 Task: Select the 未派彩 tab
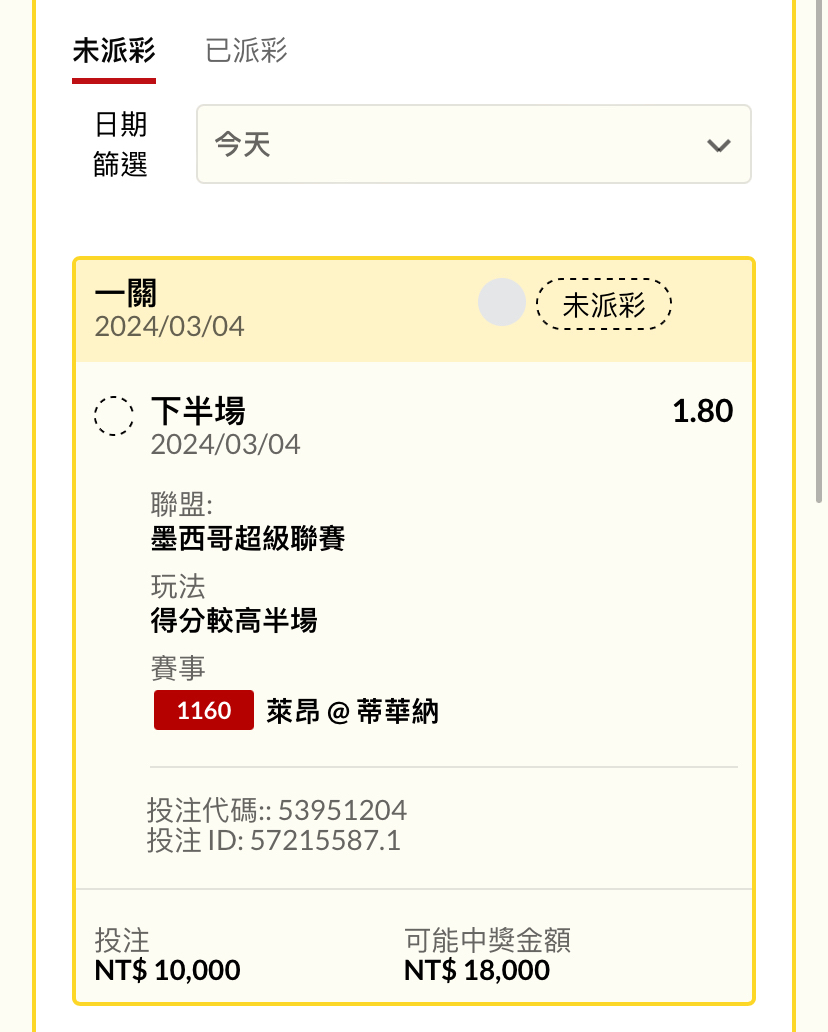[x=114, y=51]
